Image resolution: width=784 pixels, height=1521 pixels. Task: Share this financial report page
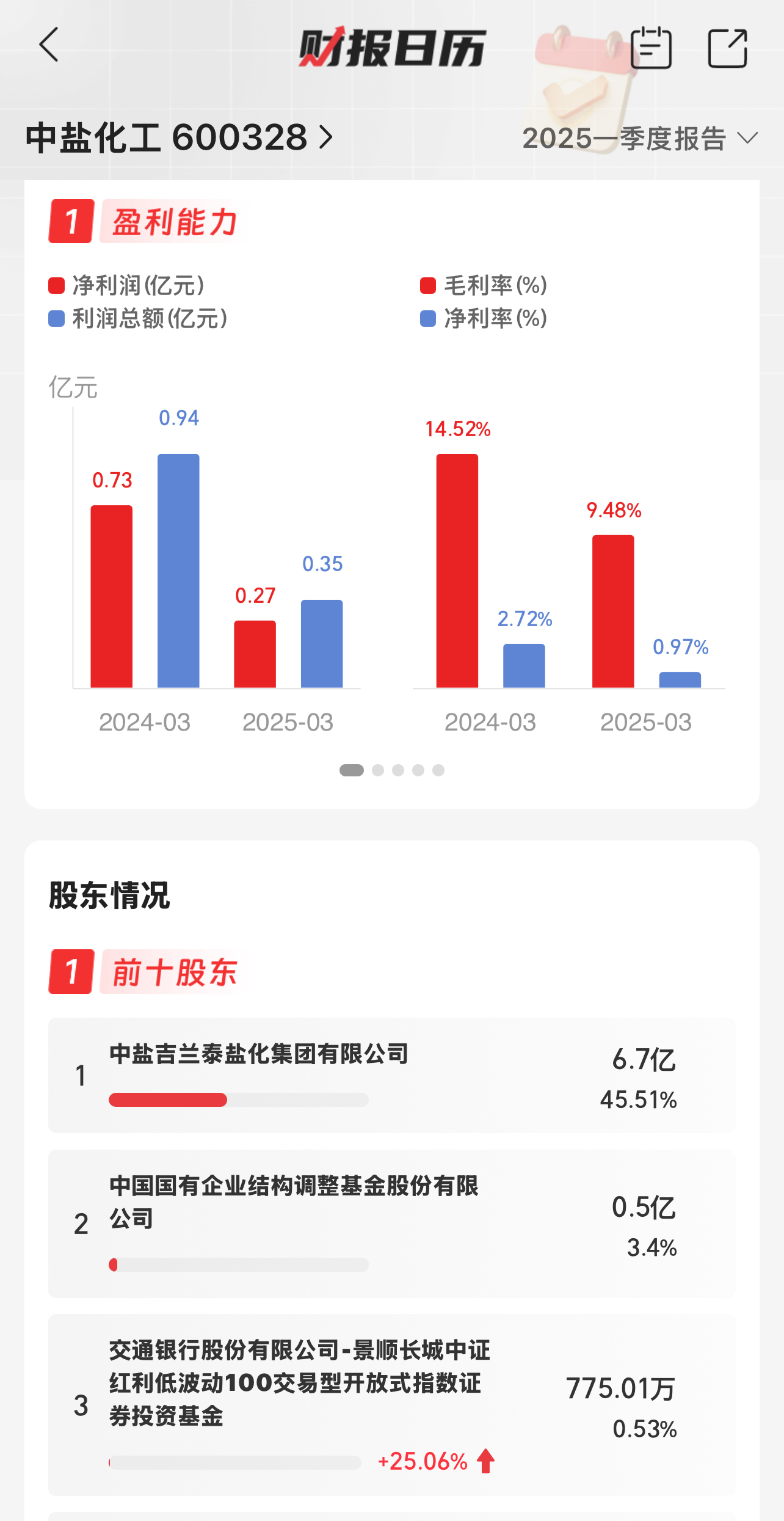(x=728, y=48)
